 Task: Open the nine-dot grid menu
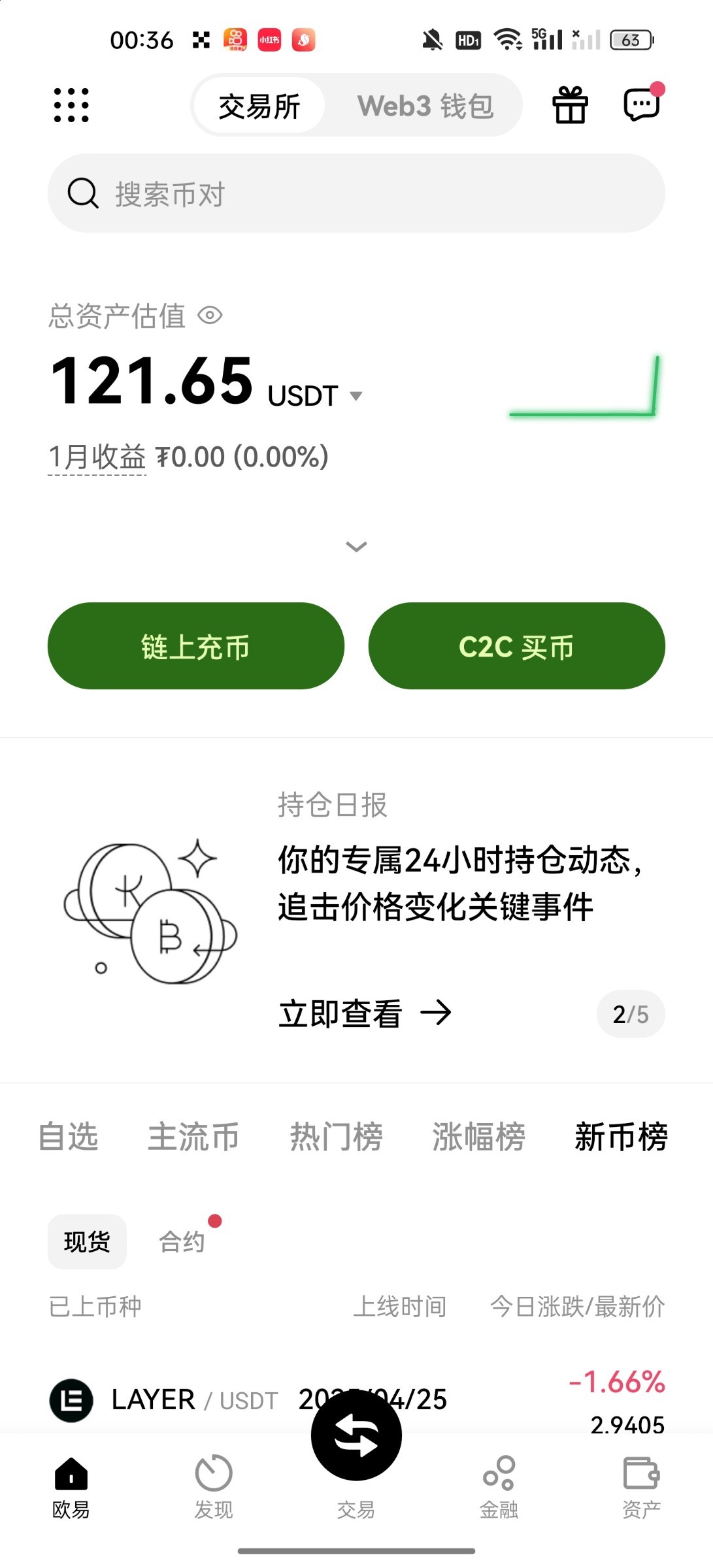pos(71,105)
